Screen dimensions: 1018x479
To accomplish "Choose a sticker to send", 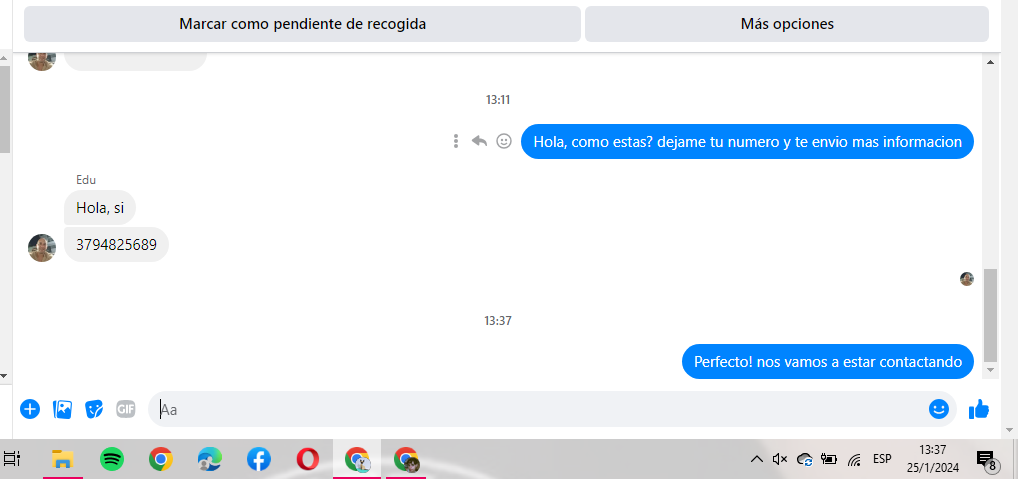I will [x=94, y=409].
